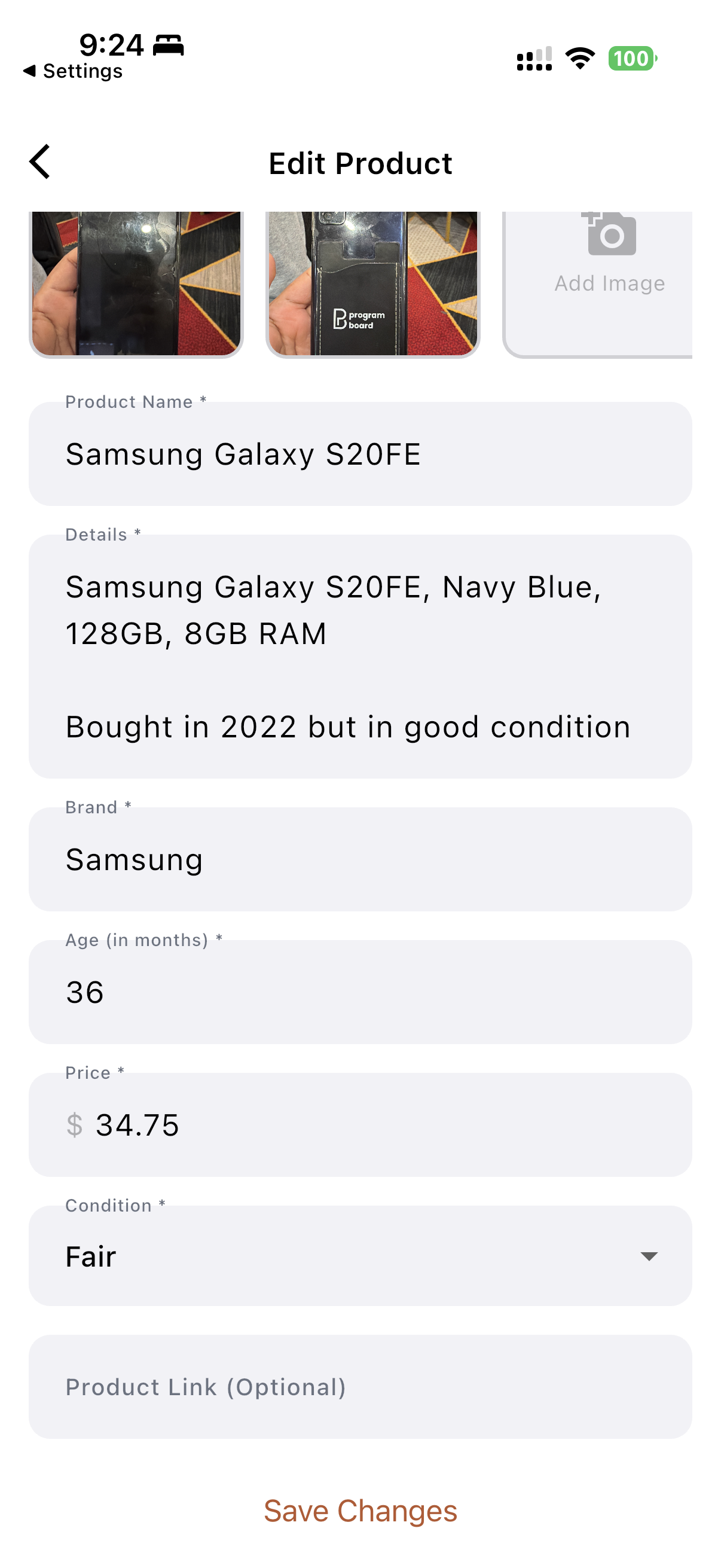The image size is (721, 1568).
Task: Open the first product photo showing phone front
Action: [136, 284]
